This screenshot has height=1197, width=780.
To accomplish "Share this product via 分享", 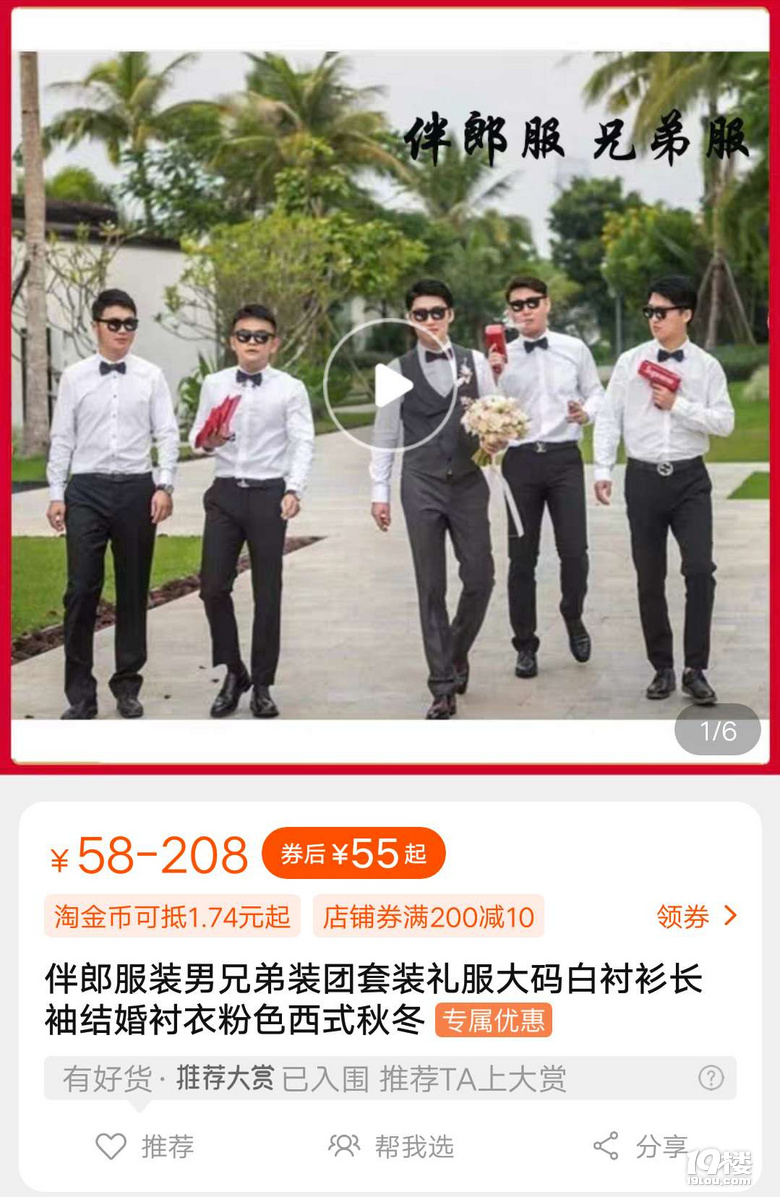I will (640, 1146).
